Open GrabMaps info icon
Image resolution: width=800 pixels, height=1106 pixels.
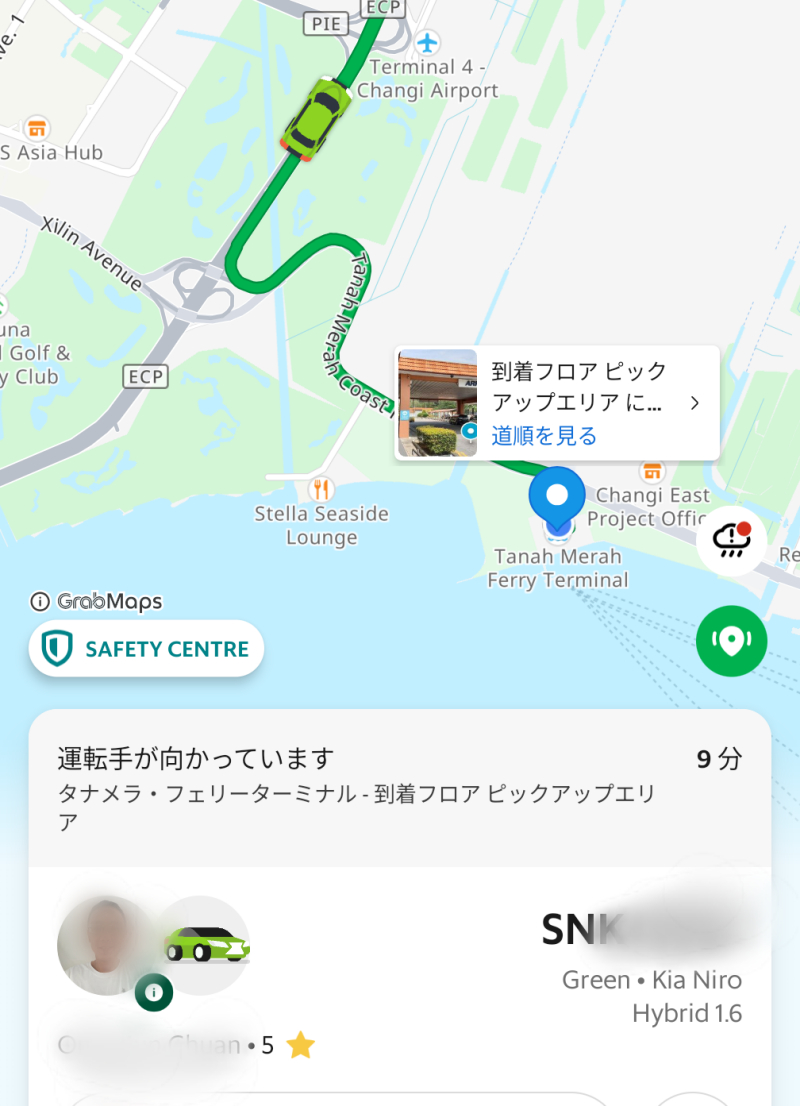40,602
